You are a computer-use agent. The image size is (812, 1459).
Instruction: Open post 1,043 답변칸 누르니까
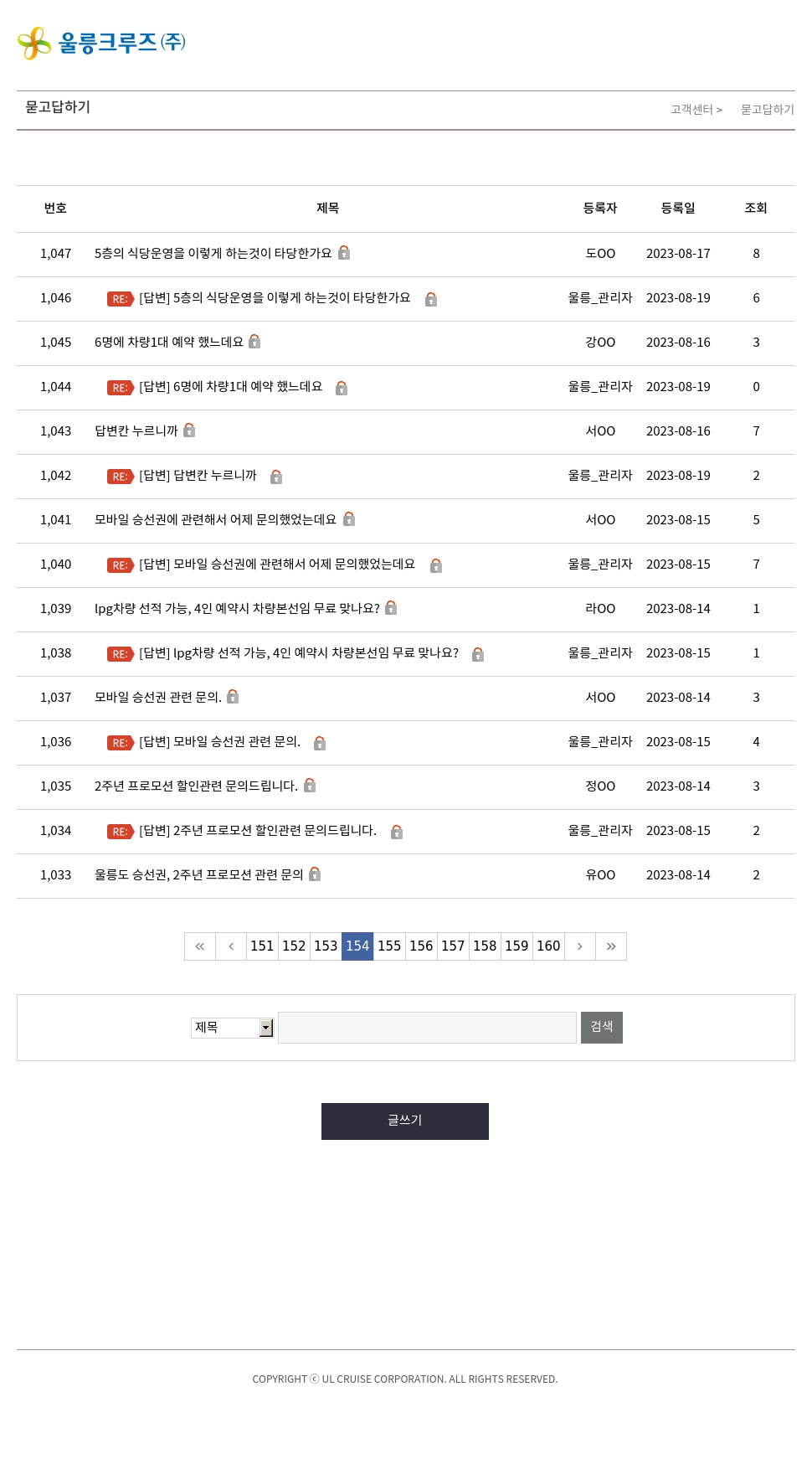tap(136, 431)
